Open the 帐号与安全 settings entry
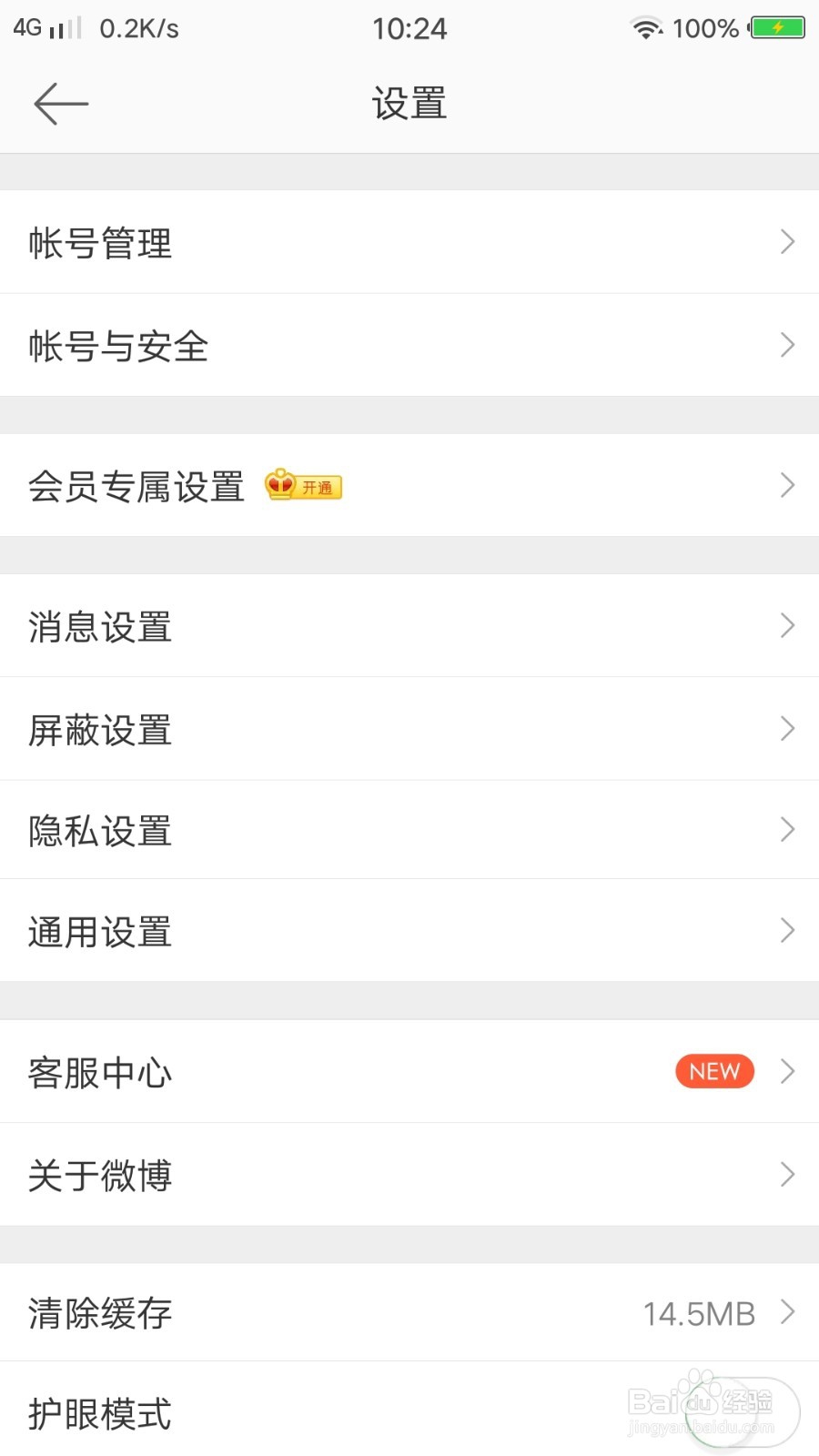The width and height of the screenshot is (819, 1456). tap(116, 346)
